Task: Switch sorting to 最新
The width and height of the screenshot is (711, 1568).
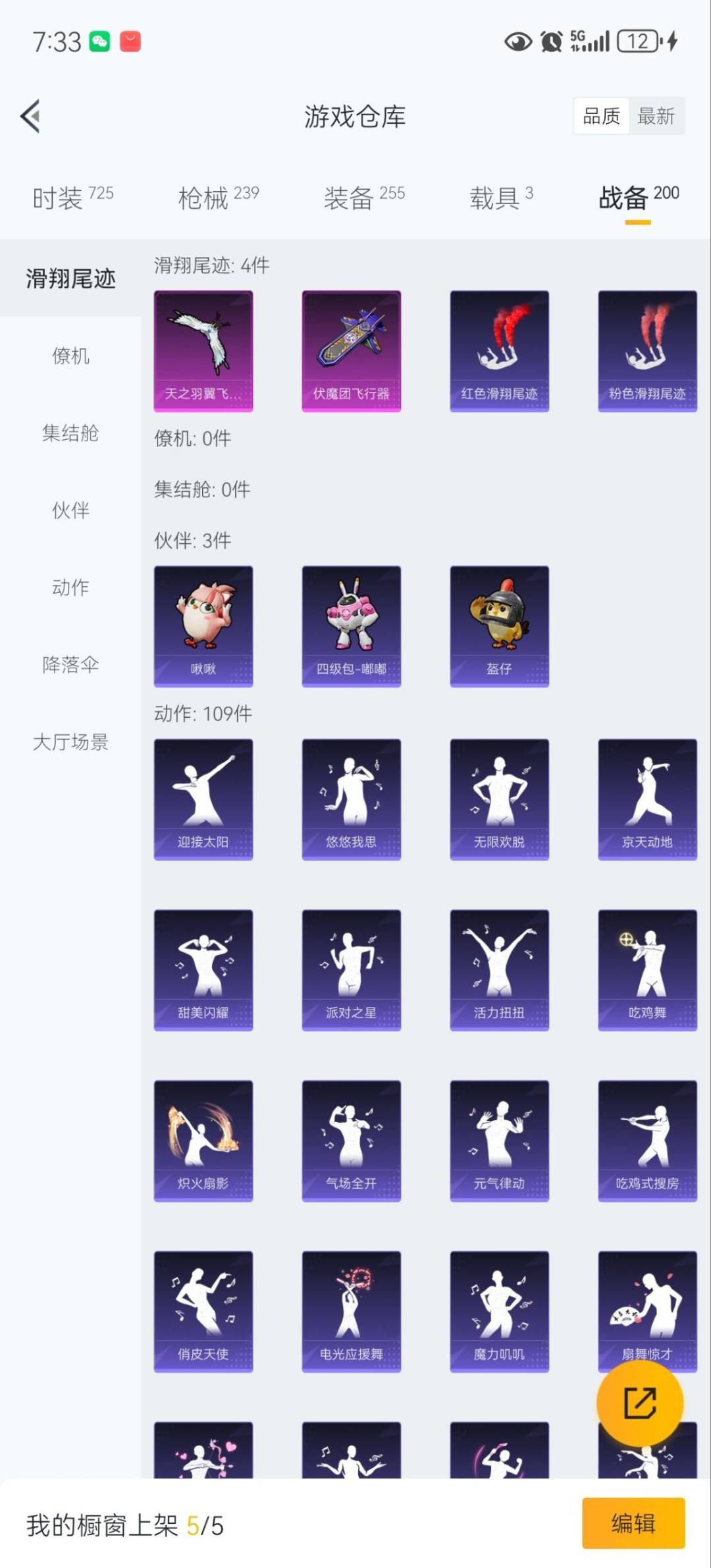Action: (x=656, y=116)
